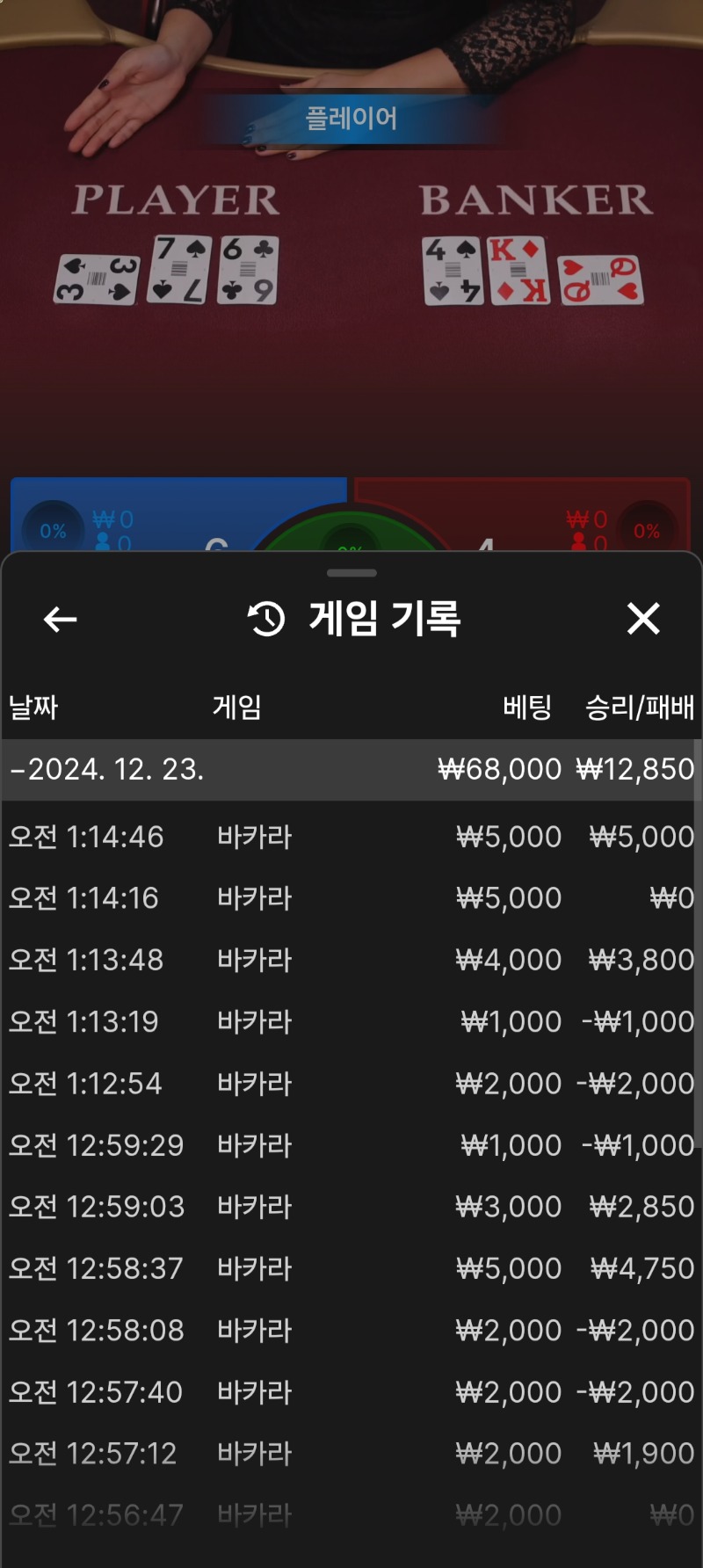View the 오전 12:59:29 baccarat record
This screenshot has width=703, height=1568.
pyautogui.click(x=351, y=1145)
